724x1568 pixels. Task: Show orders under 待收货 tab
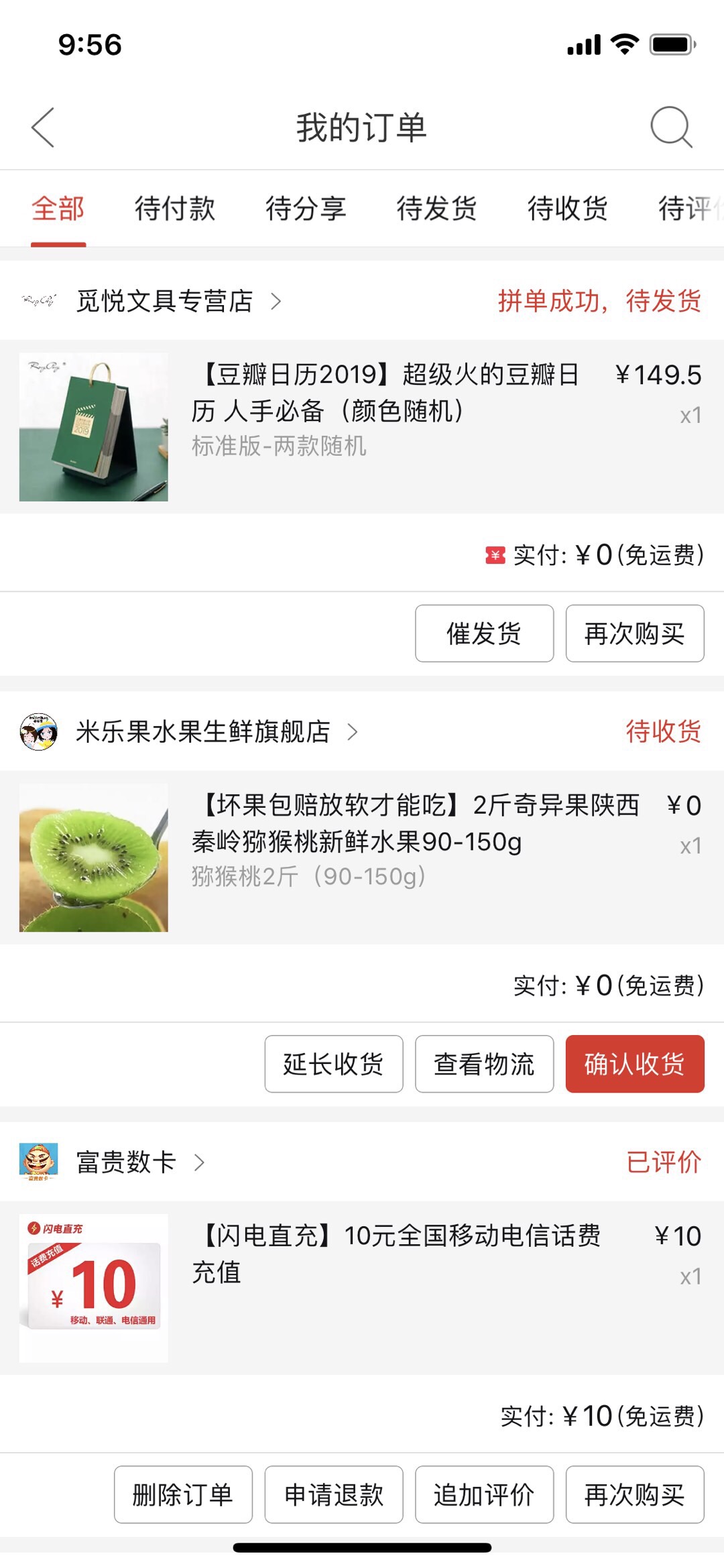567,208
